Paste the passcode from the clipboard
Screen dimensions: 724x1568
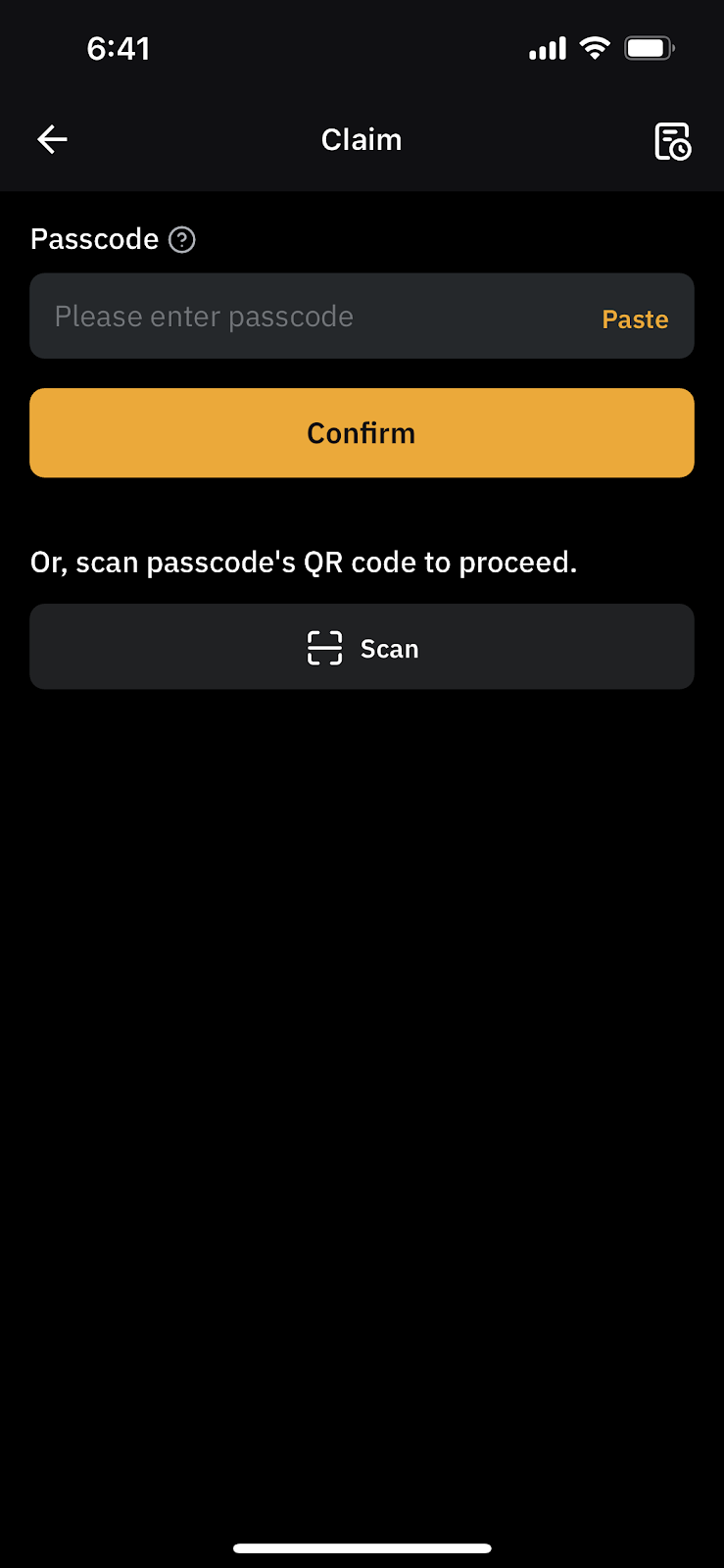coord(635,319)
